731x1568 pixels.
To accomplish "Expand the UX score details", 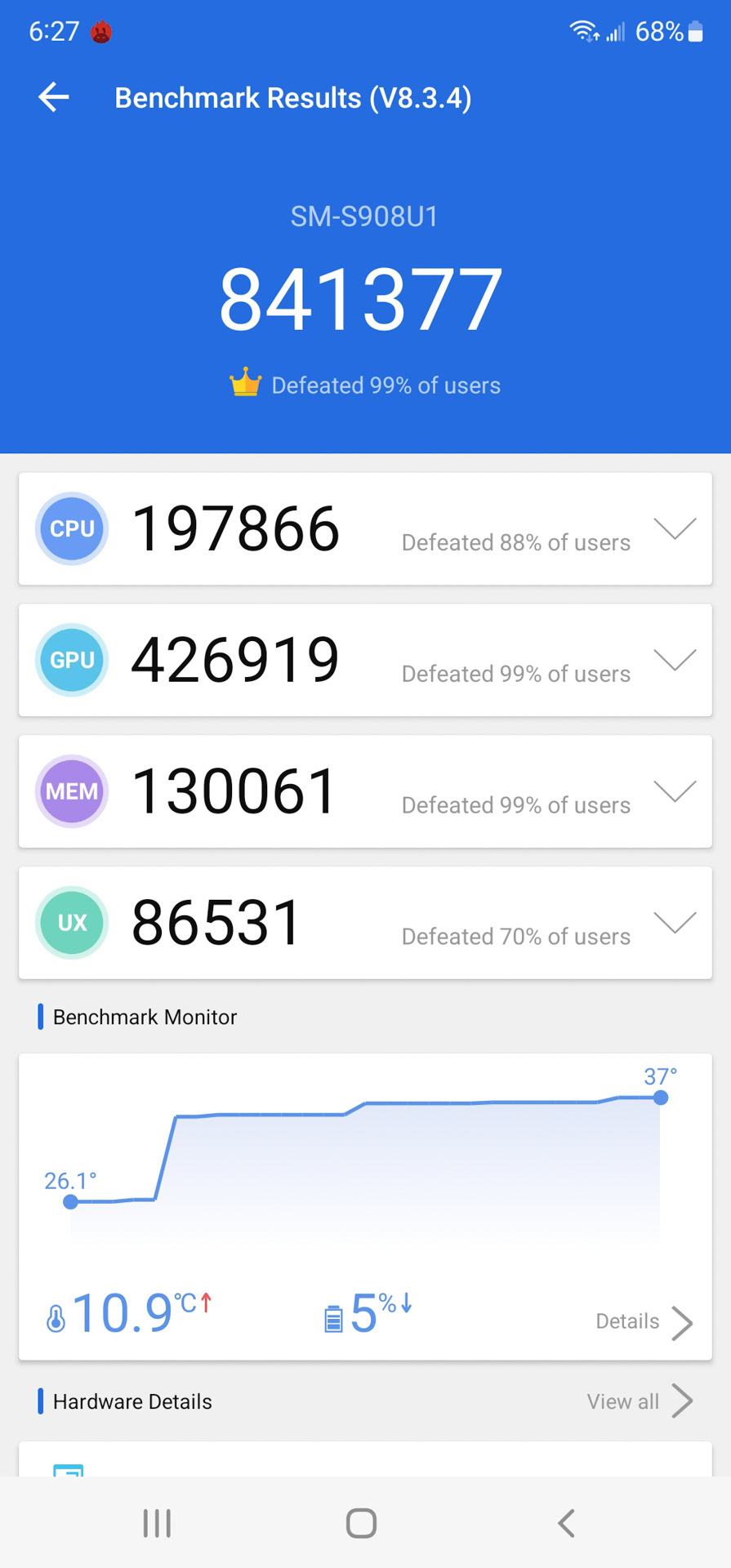I will [x=675, y=922].
